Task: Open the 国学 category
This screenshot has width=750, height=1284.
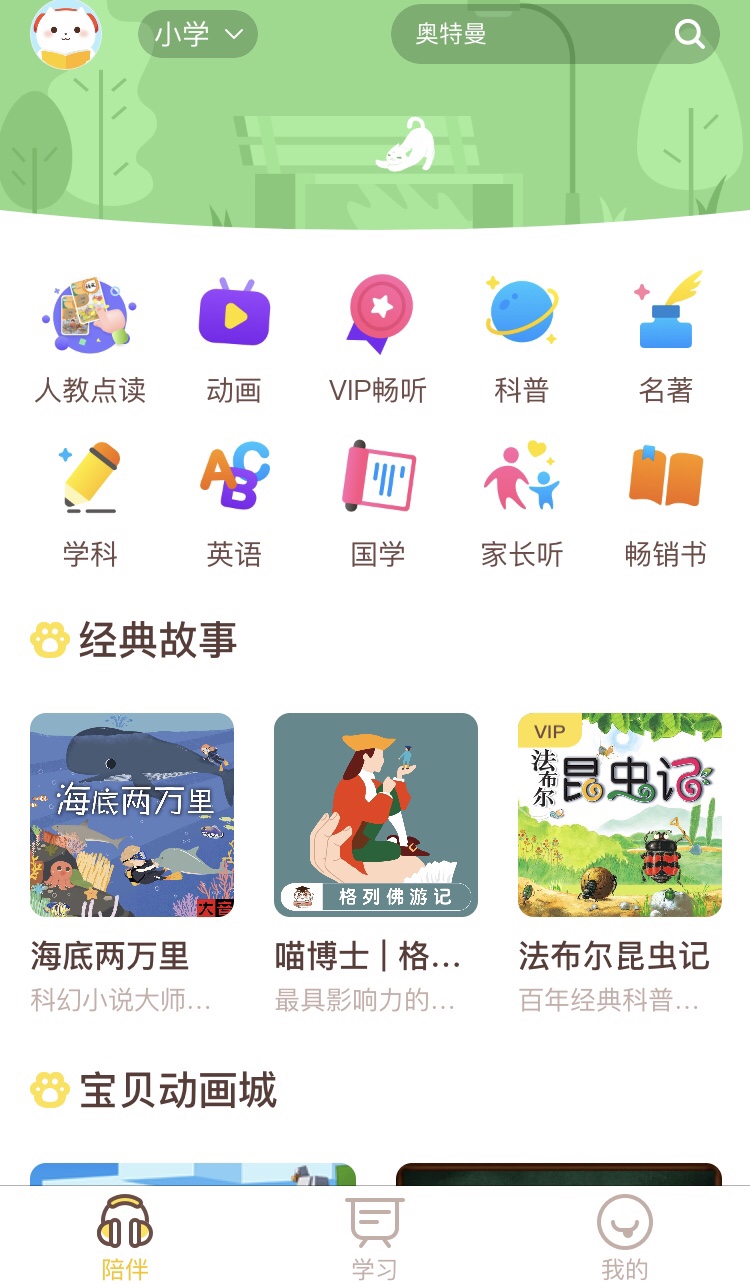Action: pos(378,502)
